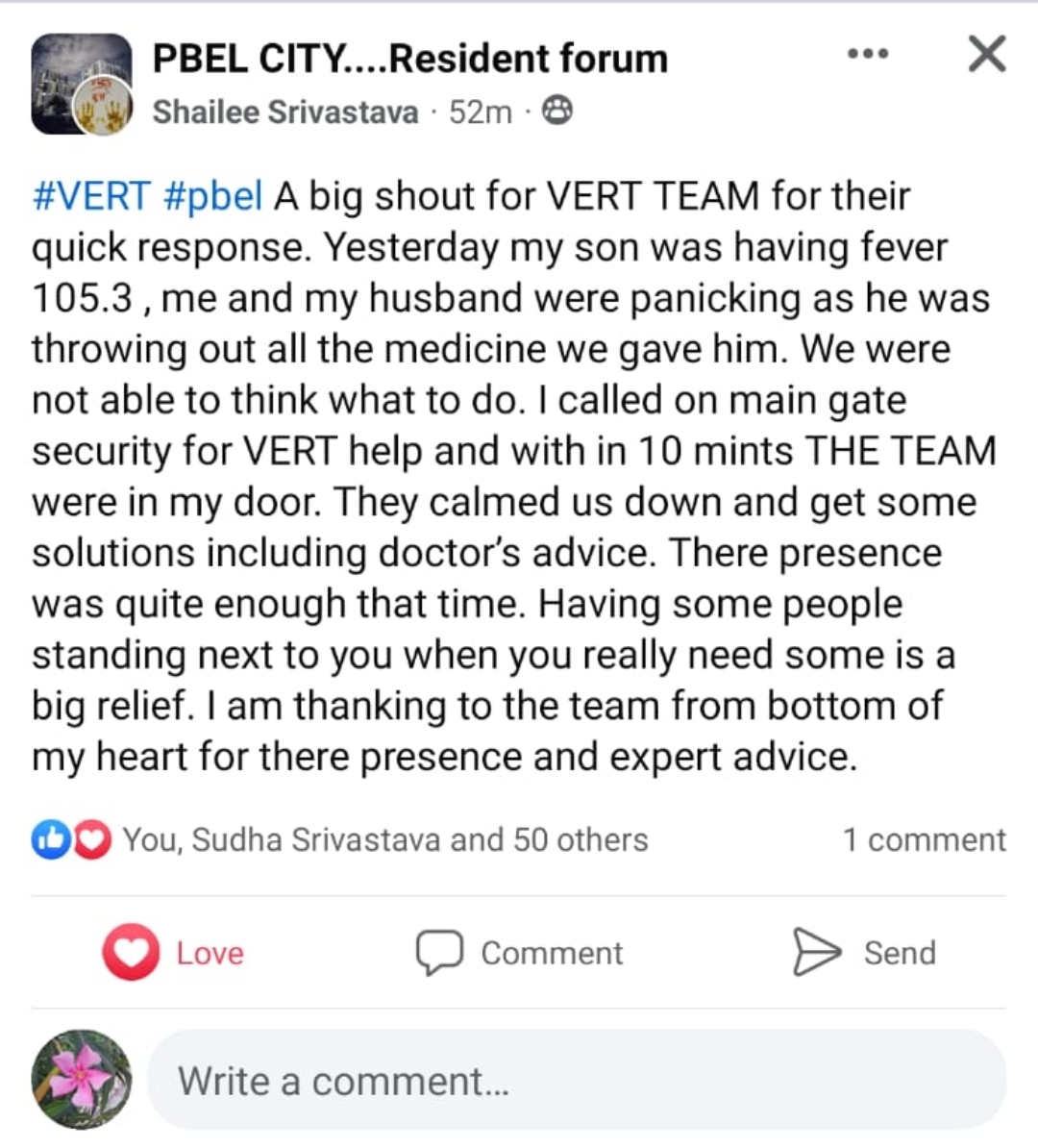Viewport: 1038px width, 1148px height.
Task: See who reacted to this post
Action: [384, 839]
